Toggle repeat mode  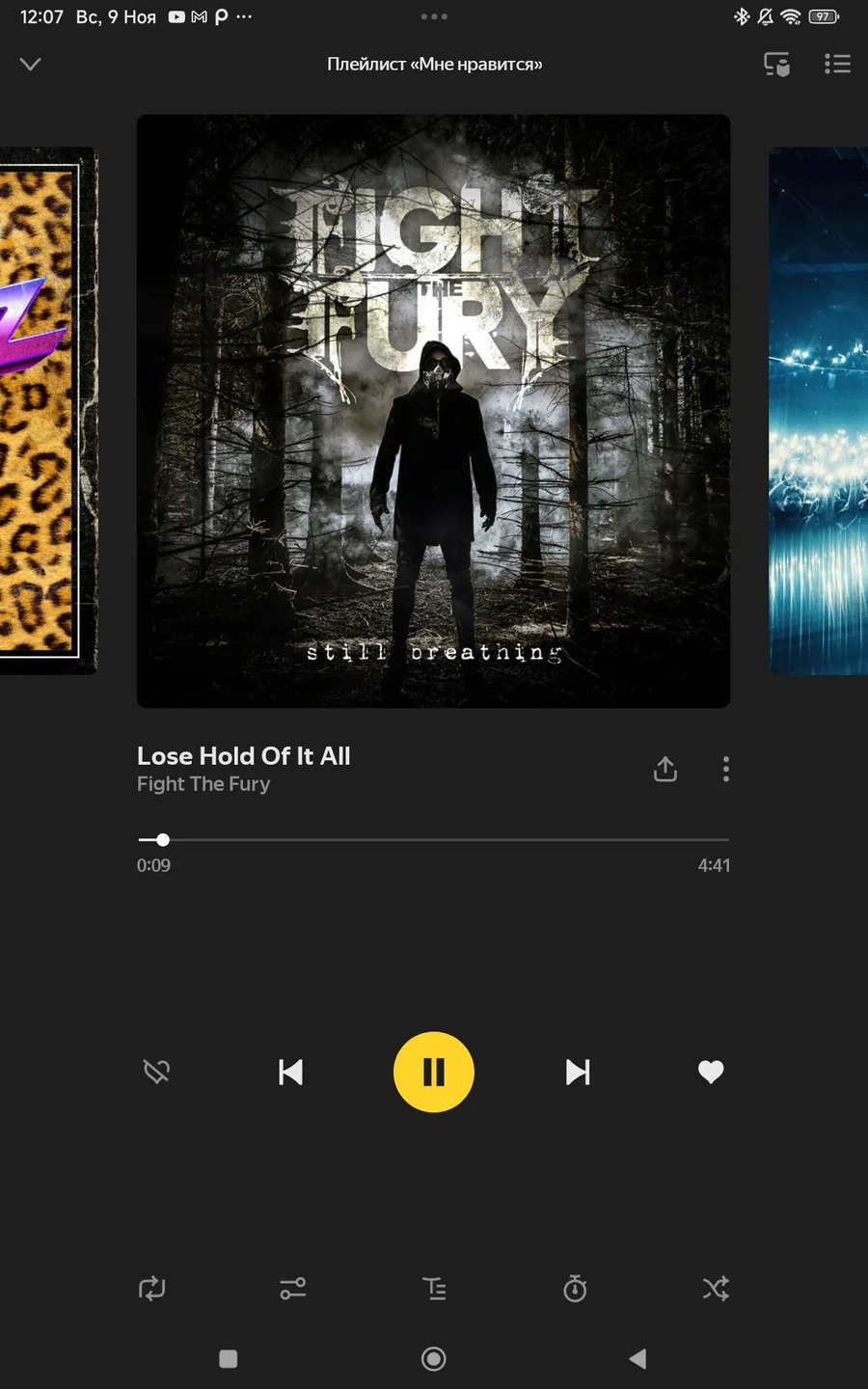(x=152, y=1289)
